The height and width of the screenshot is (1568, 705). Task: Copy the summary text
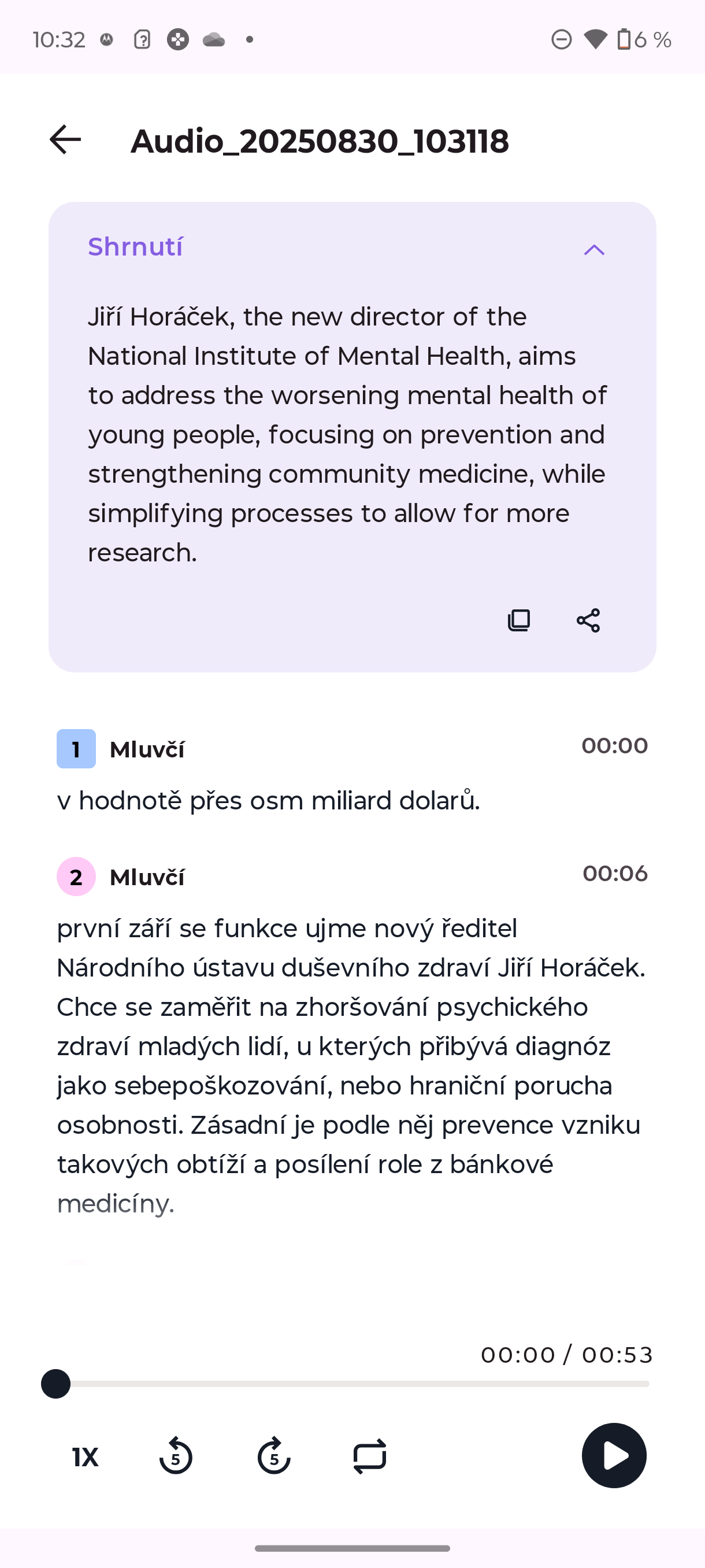(519, 620)
